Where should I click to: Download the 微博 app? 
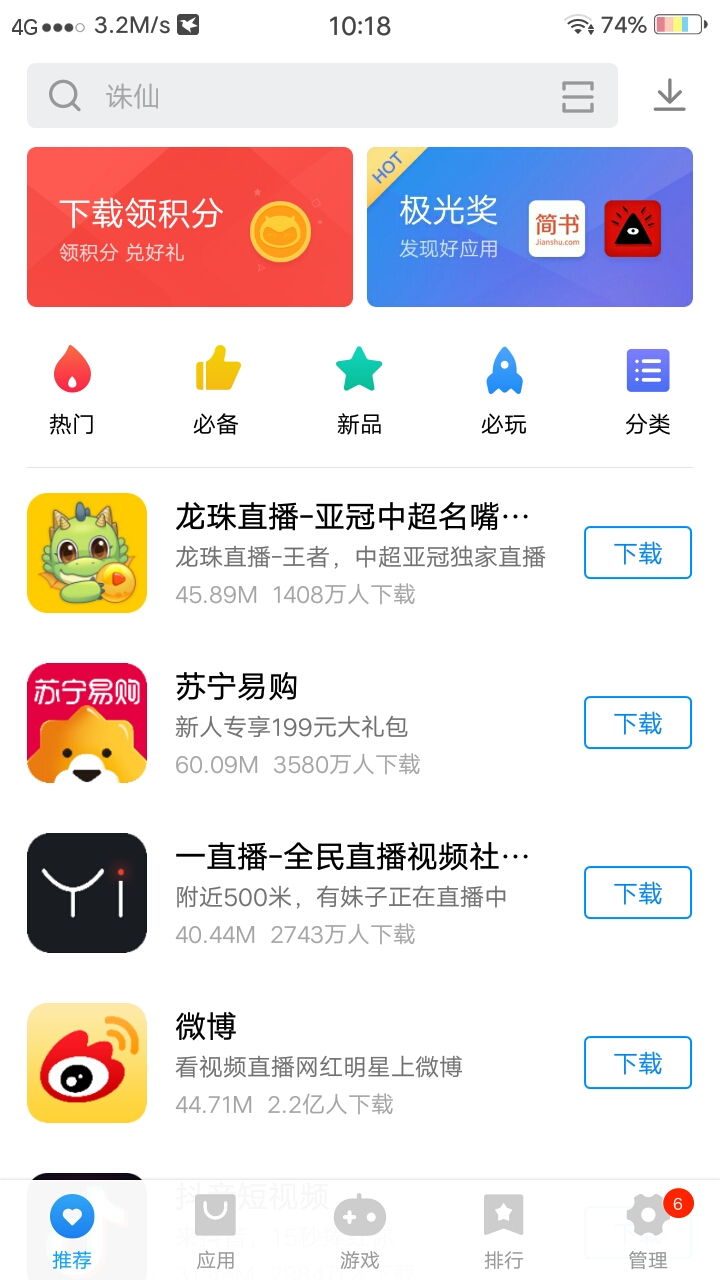[637, 1062]
